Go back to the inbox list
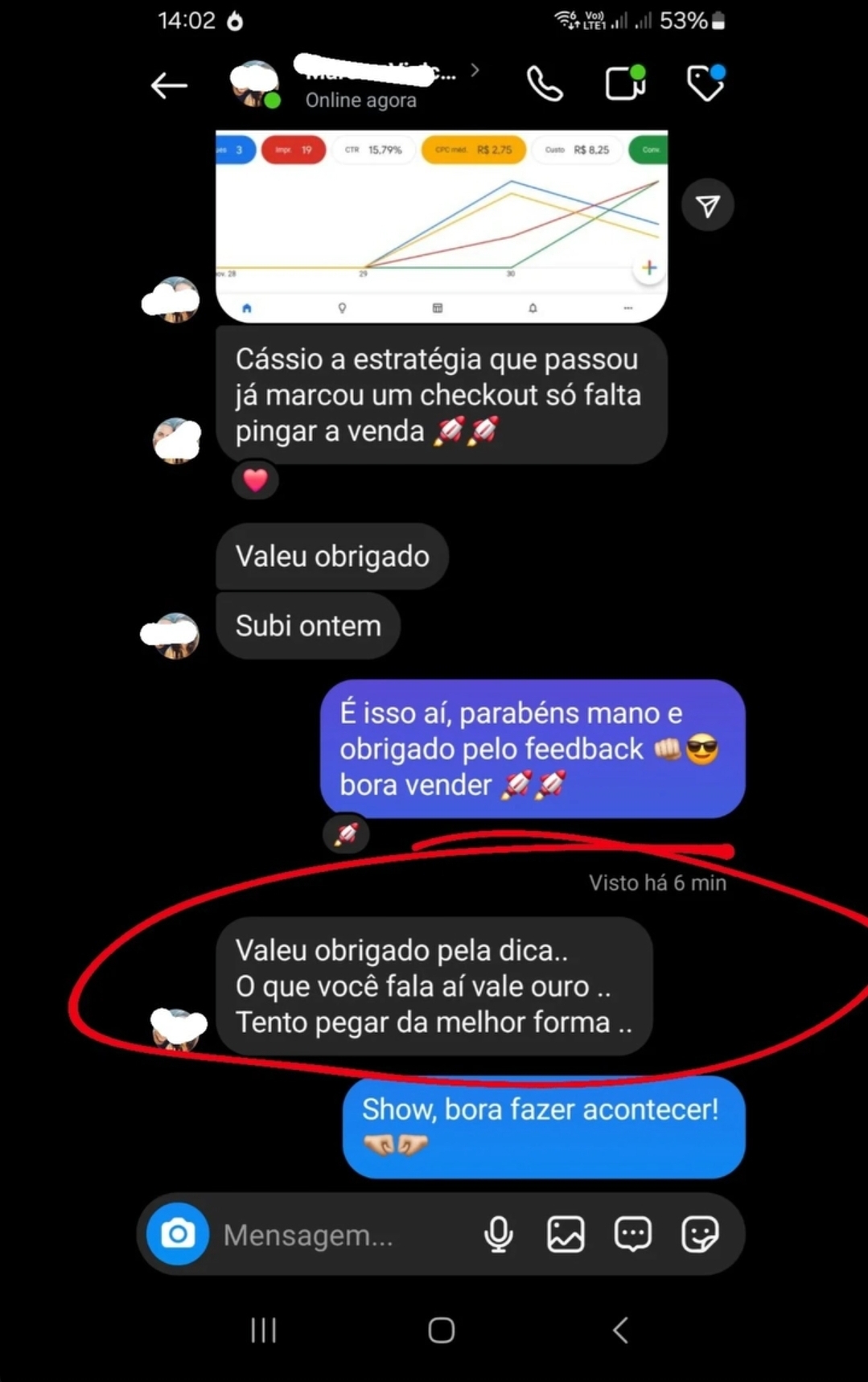Image resolution: width=868 pixels, height=1382 pixels. (x=169, y=85)
